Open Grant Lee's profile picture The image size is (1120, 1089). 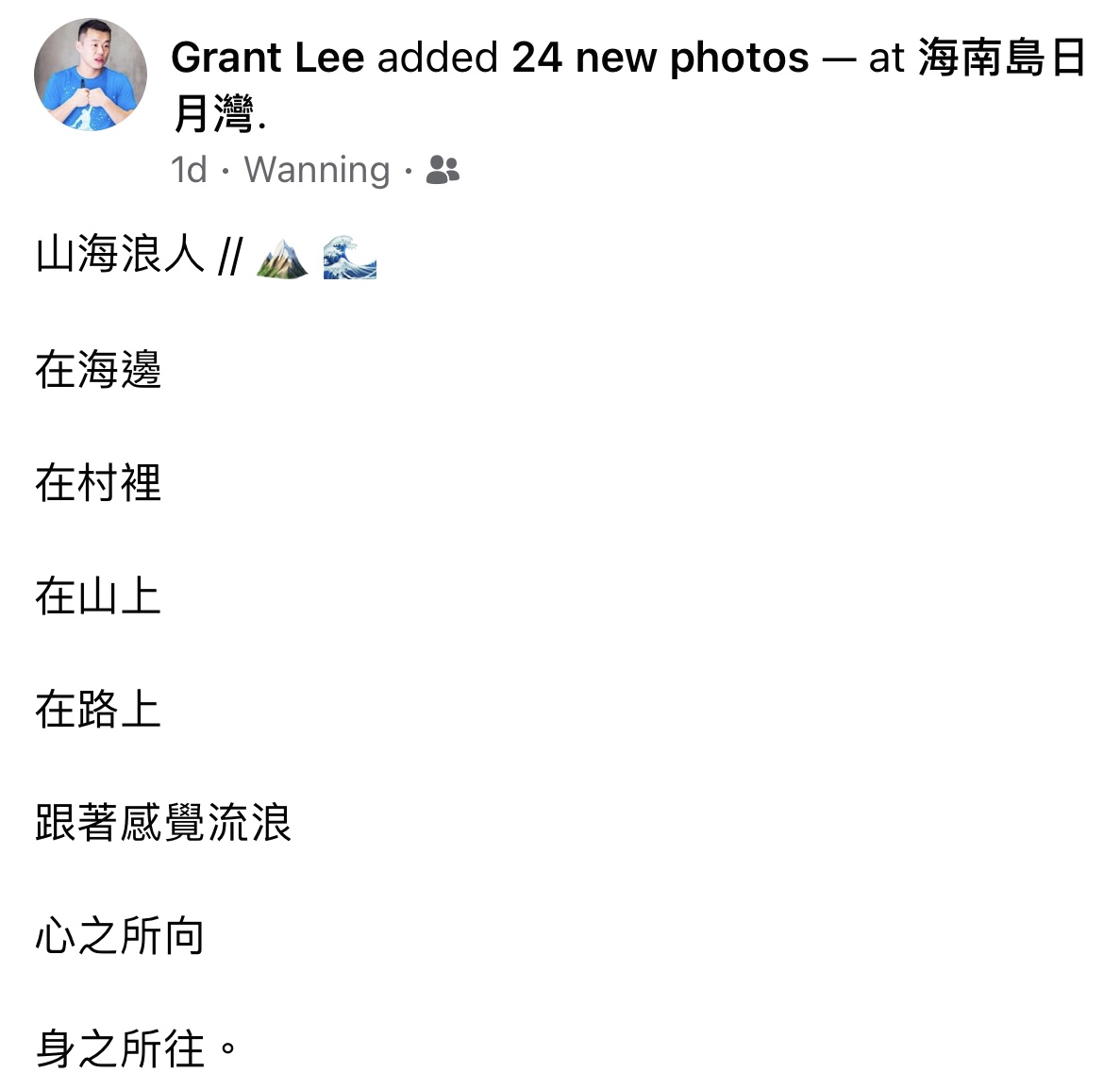click(91, 75)
